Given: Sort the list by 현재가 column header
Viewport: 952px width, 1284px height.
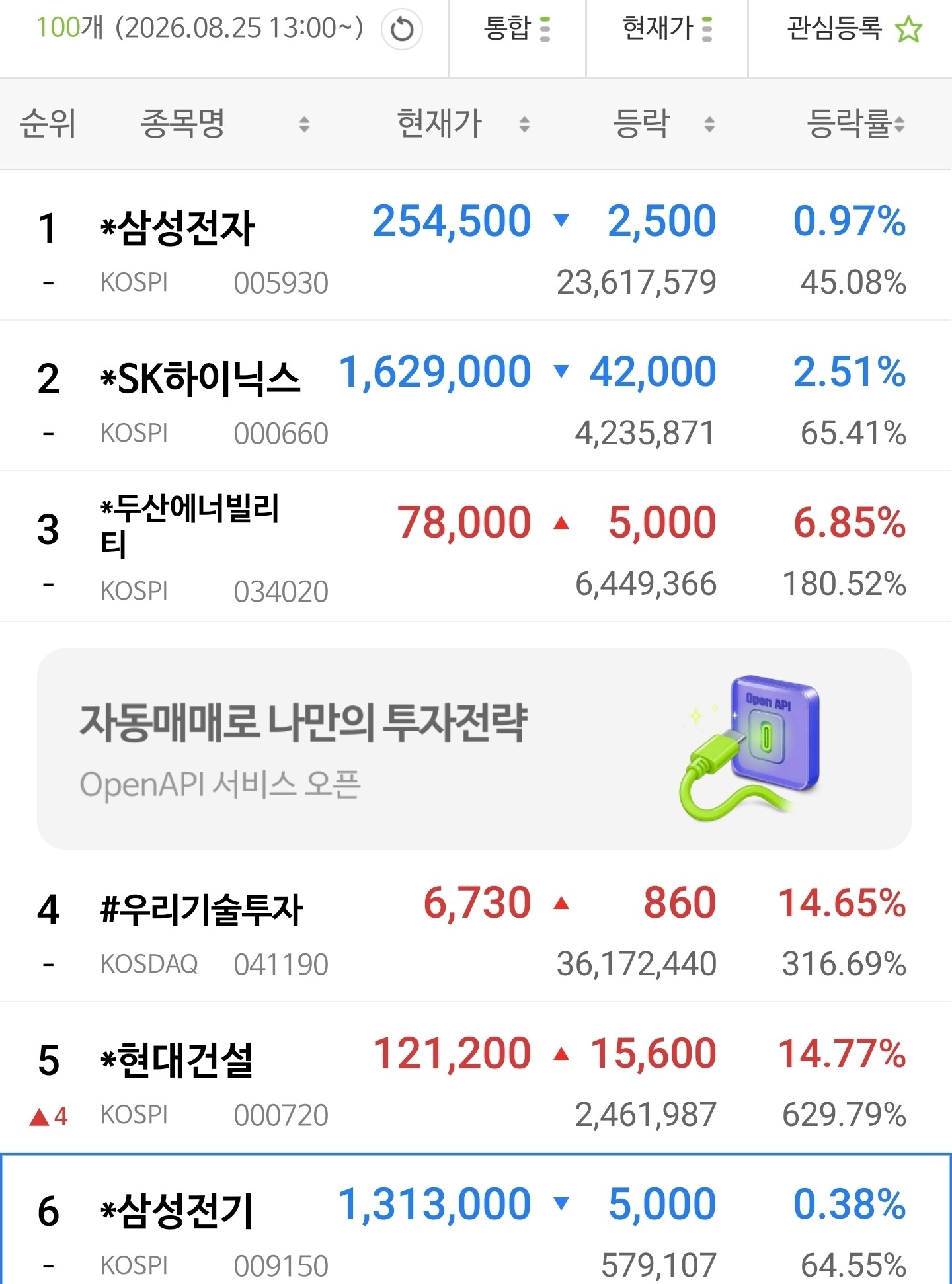Looking at the screenshot, I should 463,124.
